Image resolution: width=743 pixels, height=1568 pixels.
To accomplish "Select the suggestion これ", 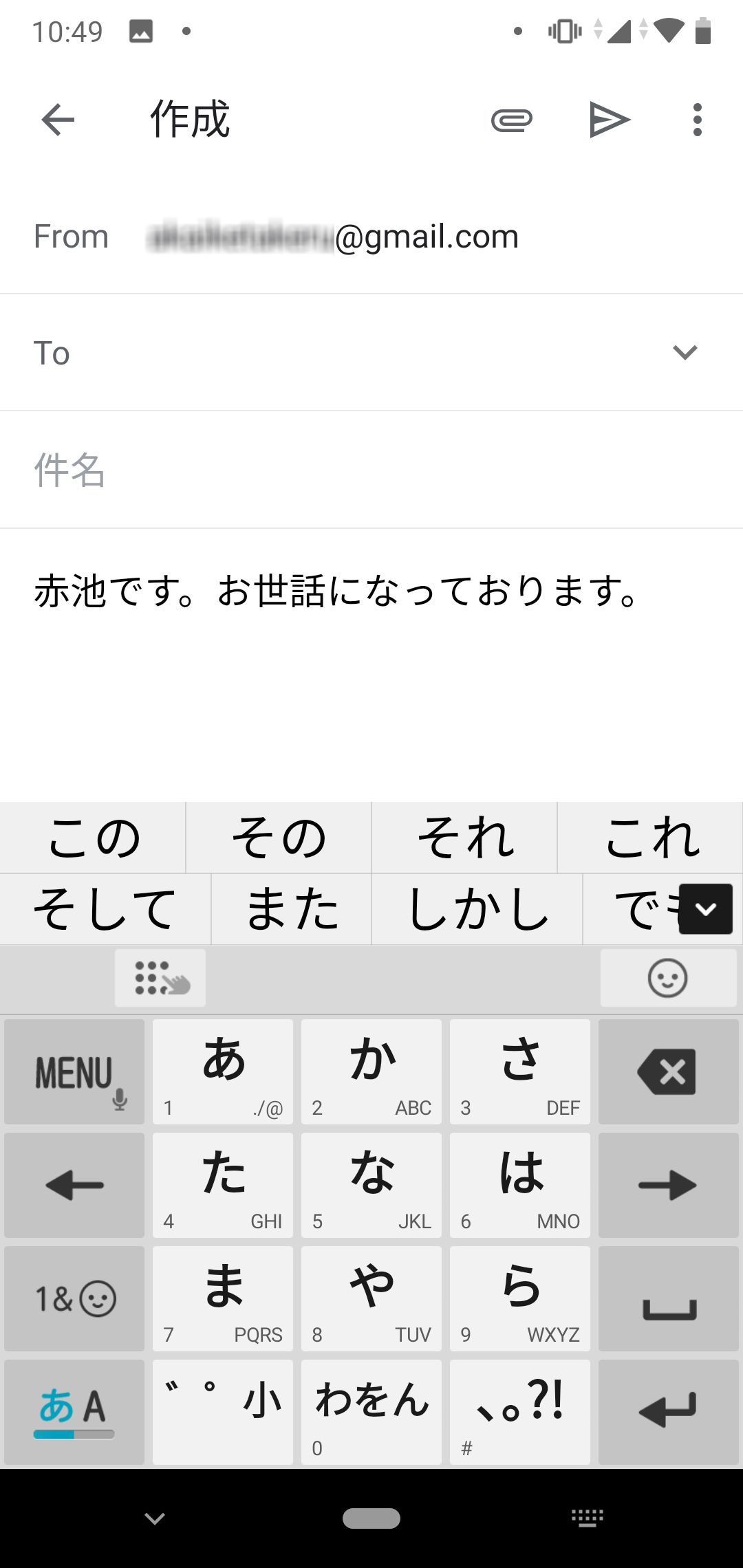I will (651, 838).
